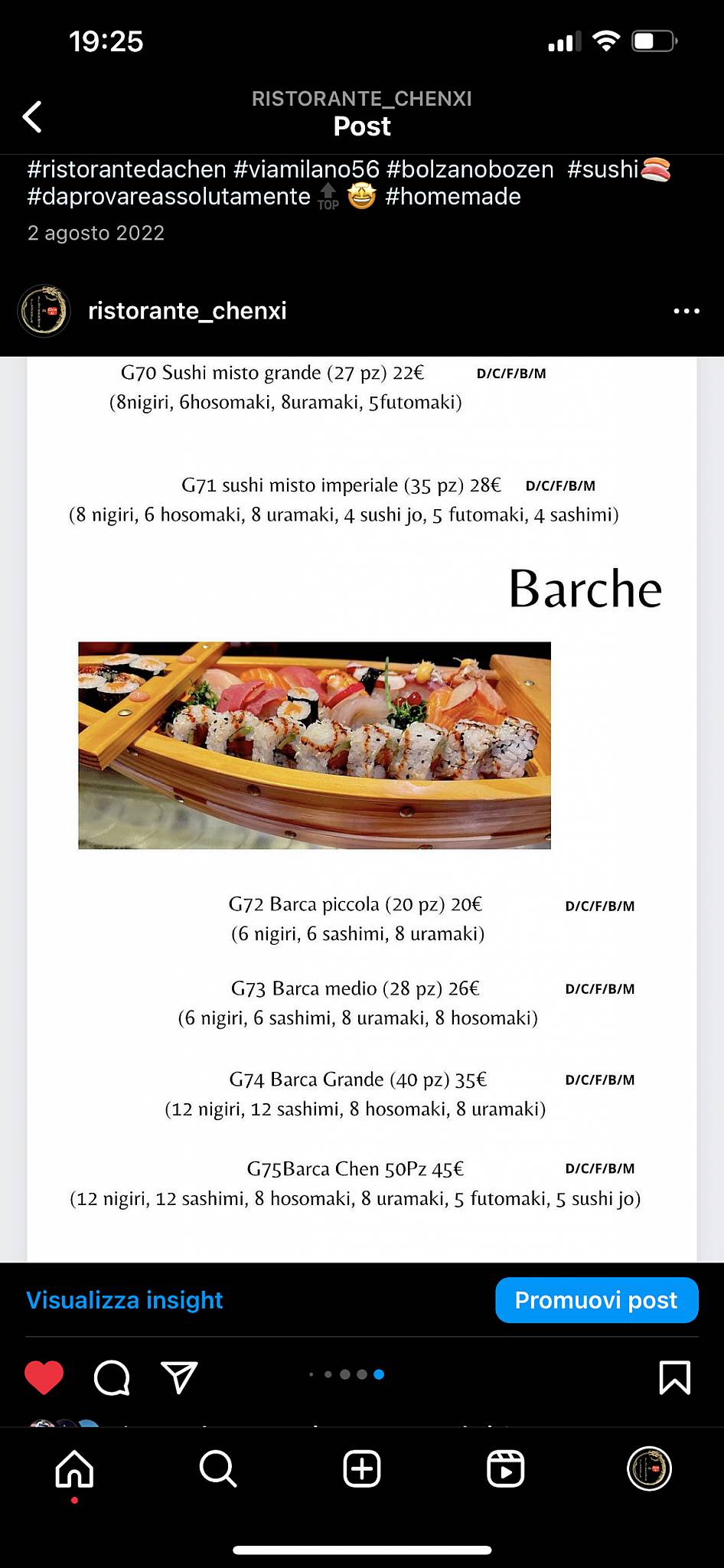
Task: Tap the sushi boat photo in the menu
Action: (313, 744)
